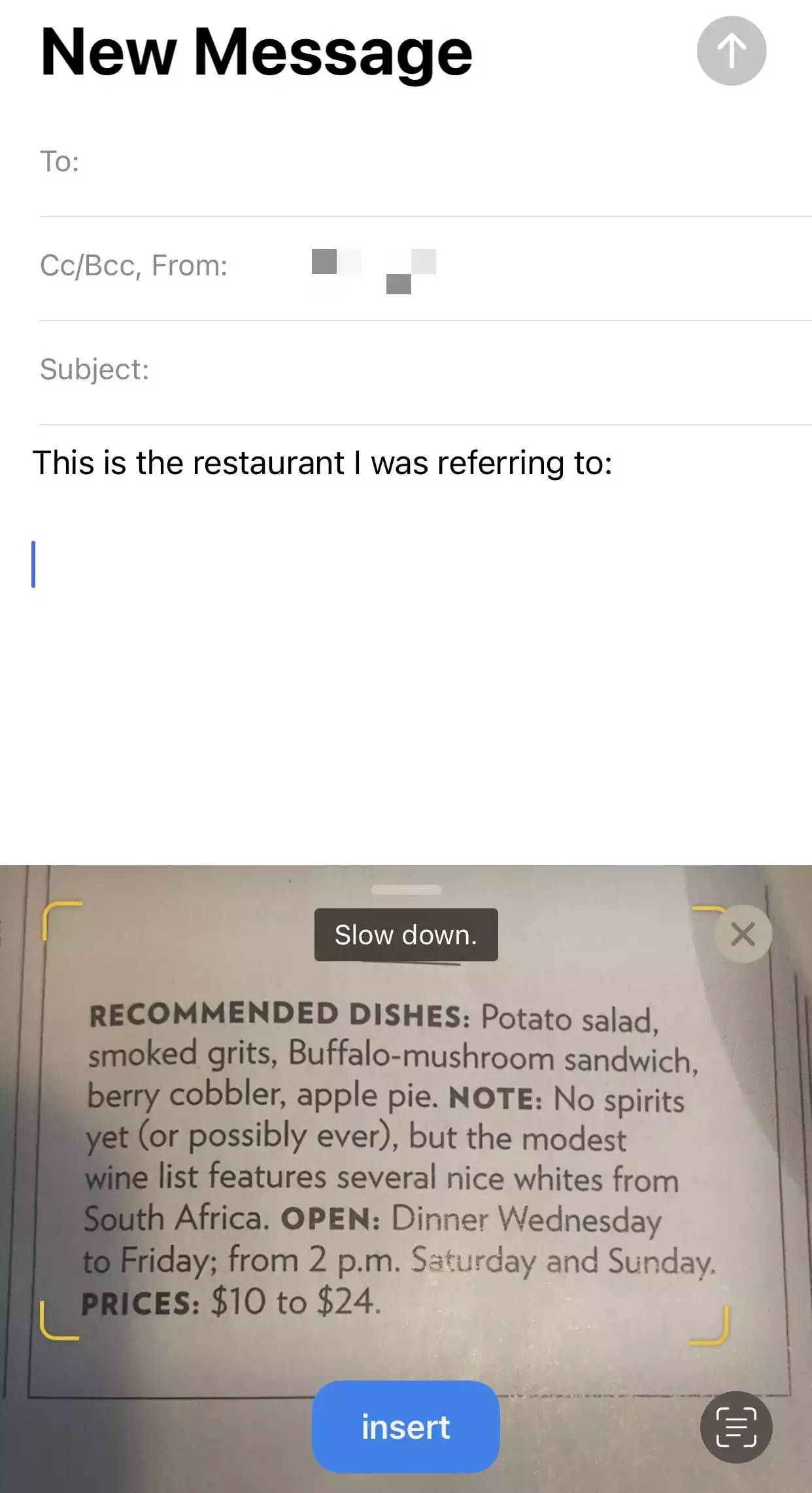Insert the scanned text into the message
Image resolution: width=812 pixels, height=1493 pixels.
tap(405, 1426)
